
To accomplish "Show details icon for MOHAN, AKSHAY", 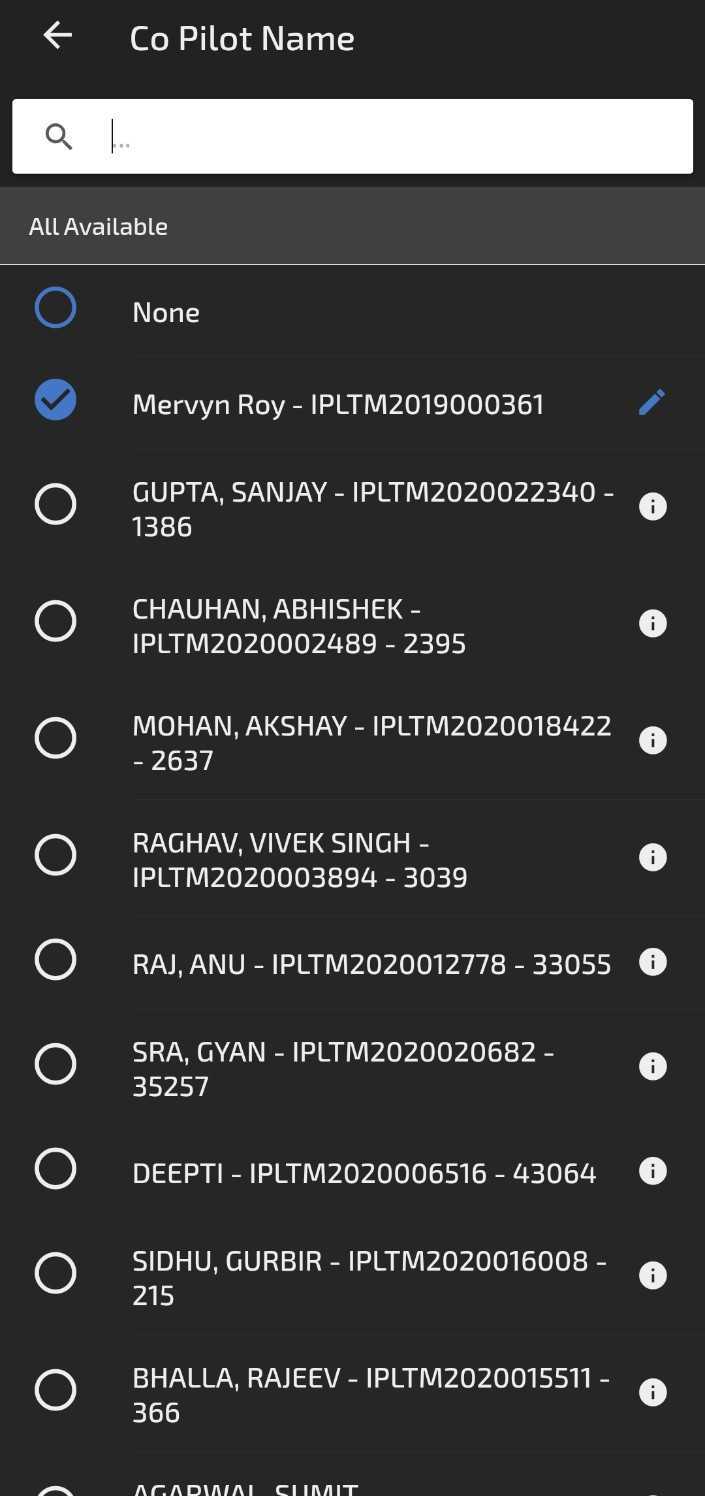I will click(653, 741).
